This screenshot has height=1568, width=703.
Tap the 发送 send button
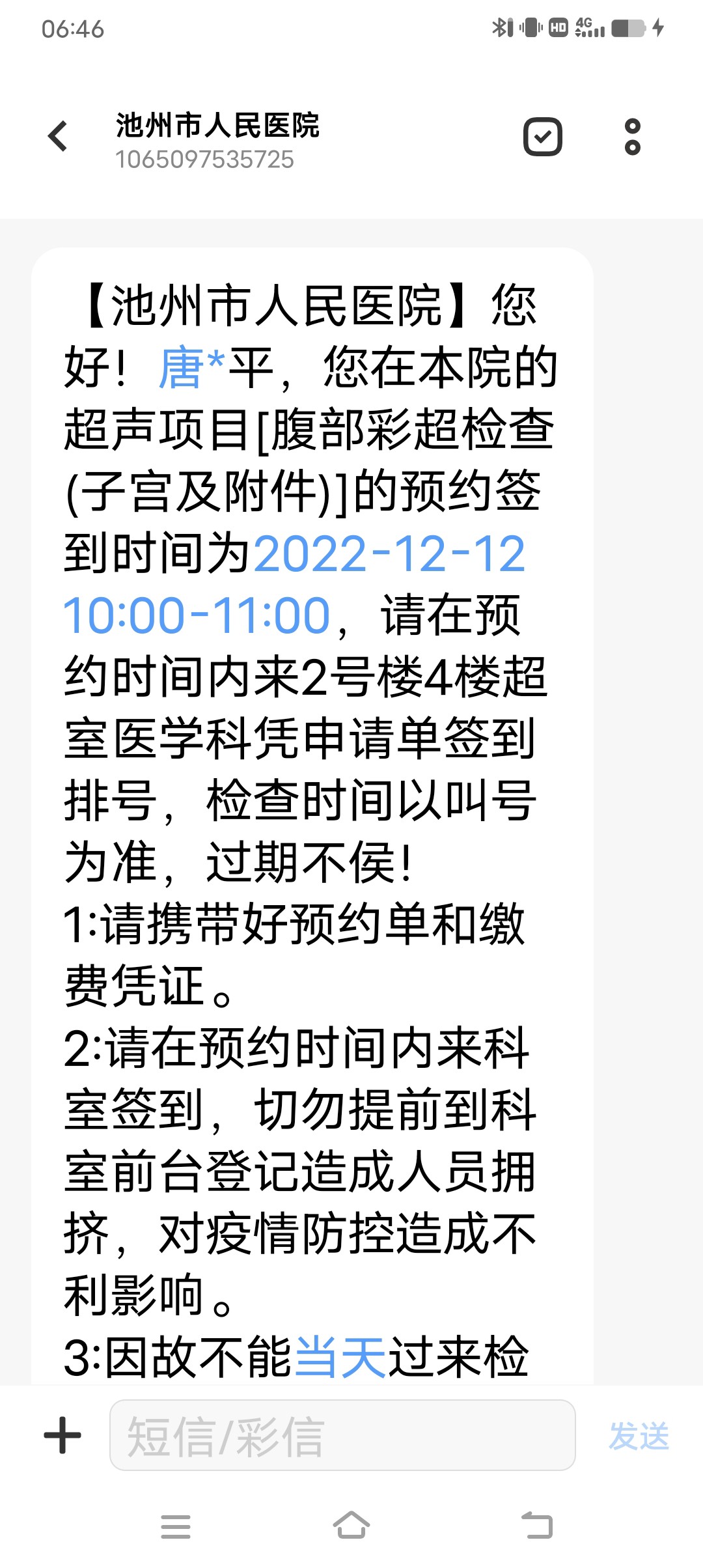639,1436
